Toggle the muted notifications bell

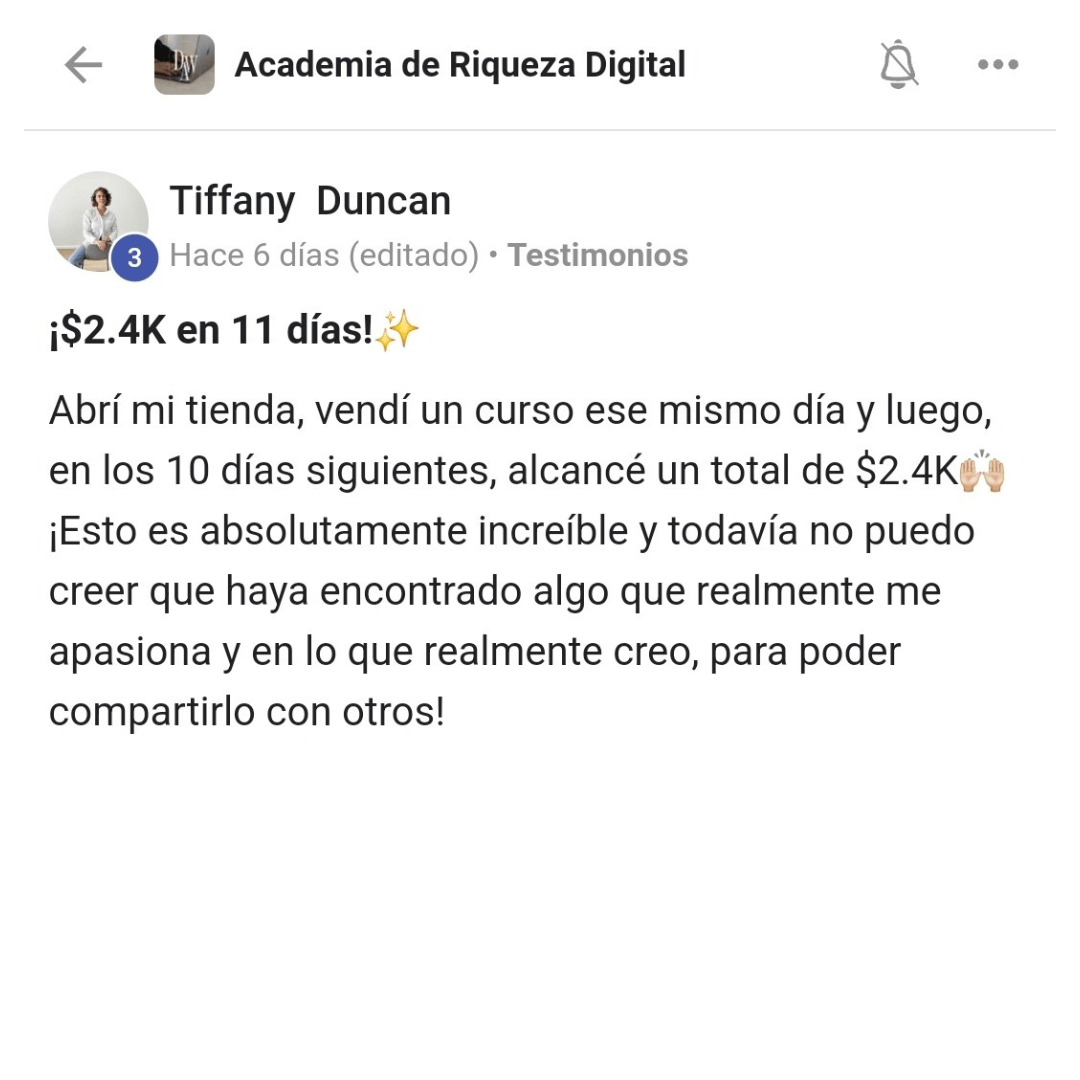pyautogui.click(x=898, y=65)
